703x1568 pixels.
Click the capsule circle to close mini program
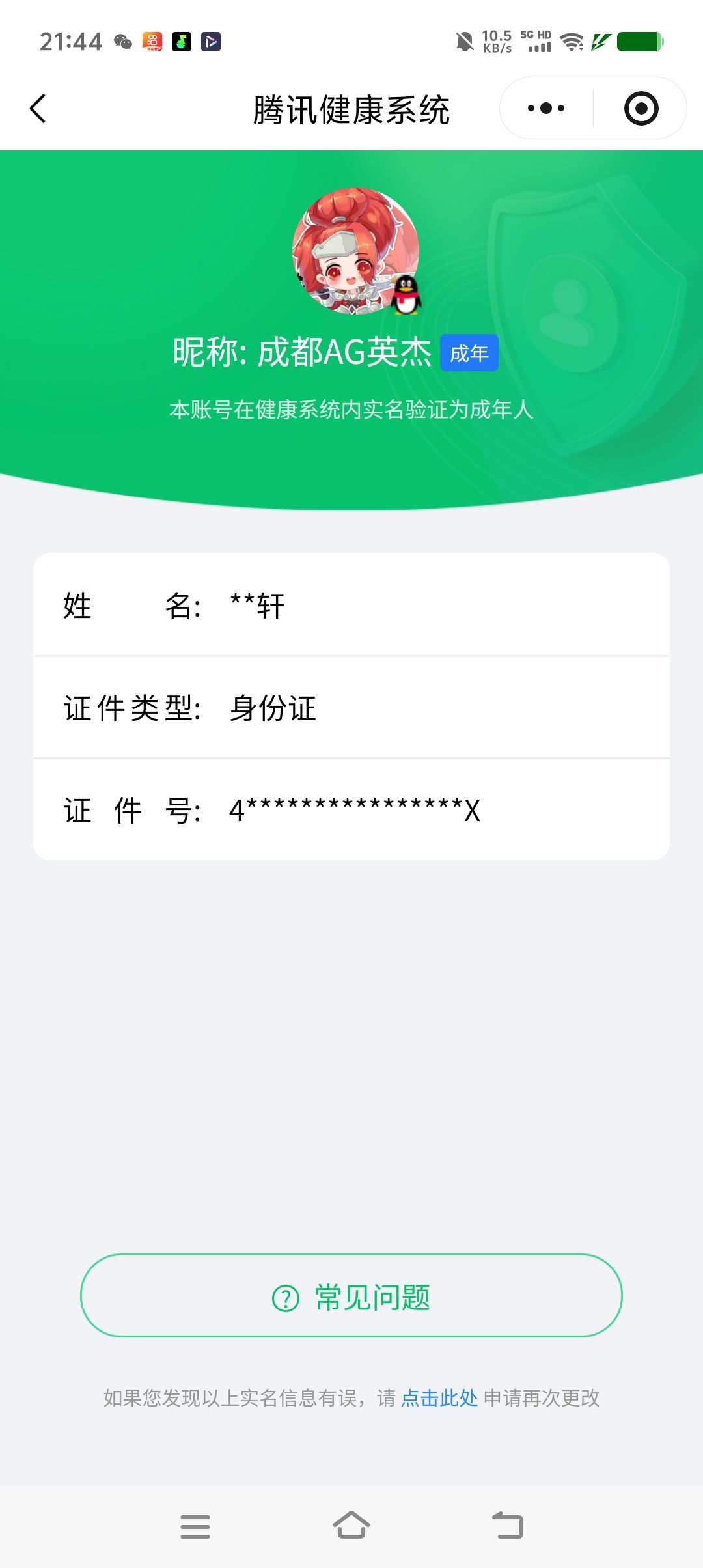[640, 109]
